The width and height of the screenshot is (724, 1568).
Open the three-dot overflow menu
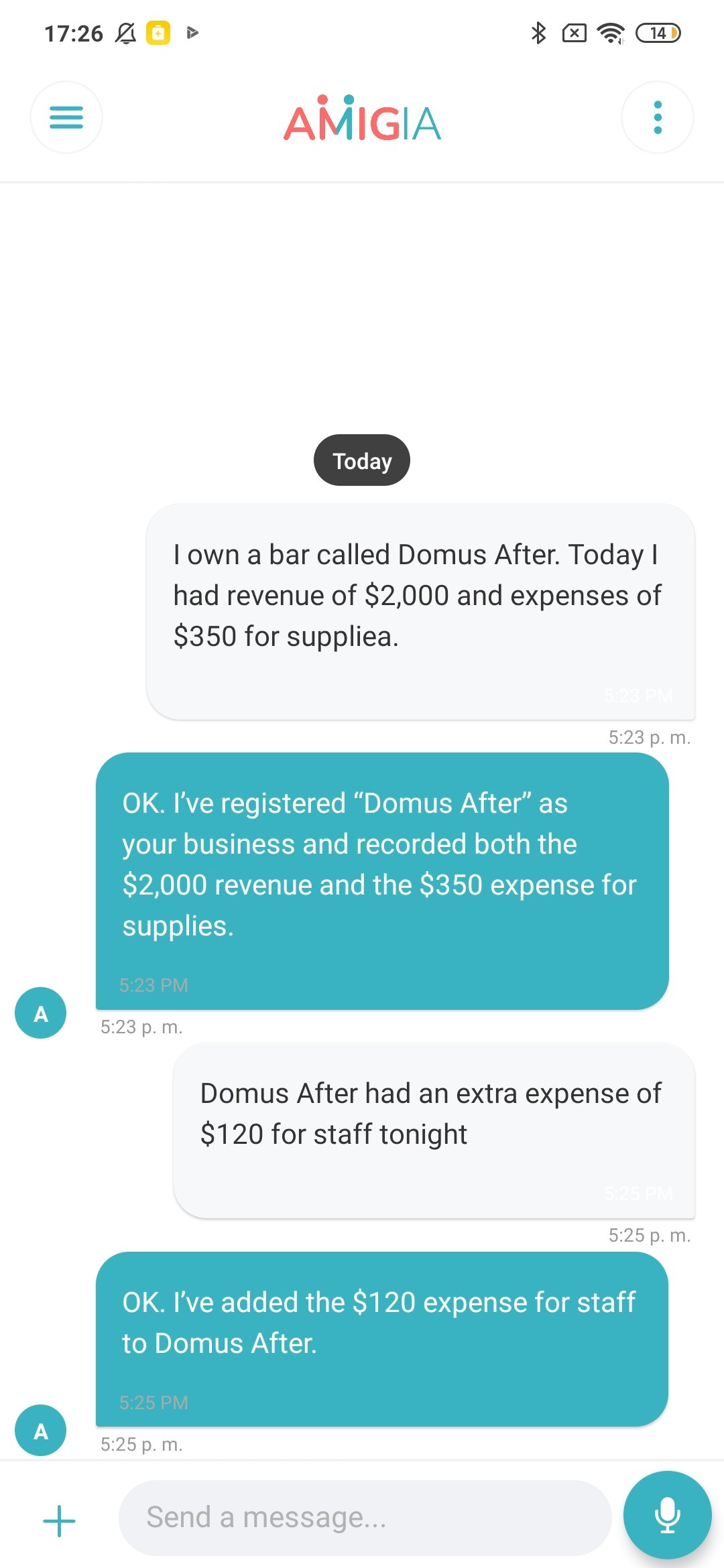click(657, 117)
